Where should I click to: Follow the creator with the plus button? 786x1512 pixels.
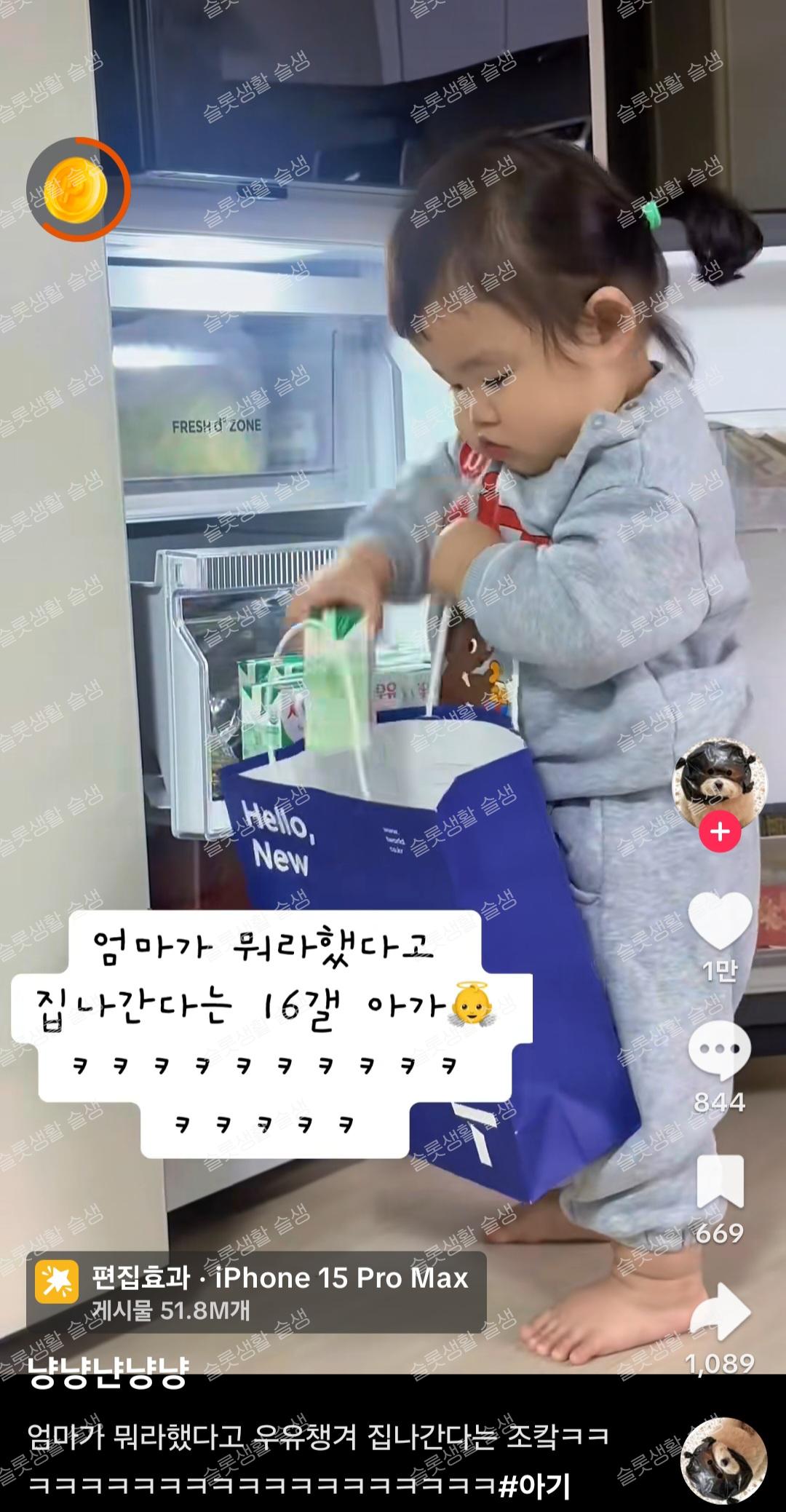720,831
